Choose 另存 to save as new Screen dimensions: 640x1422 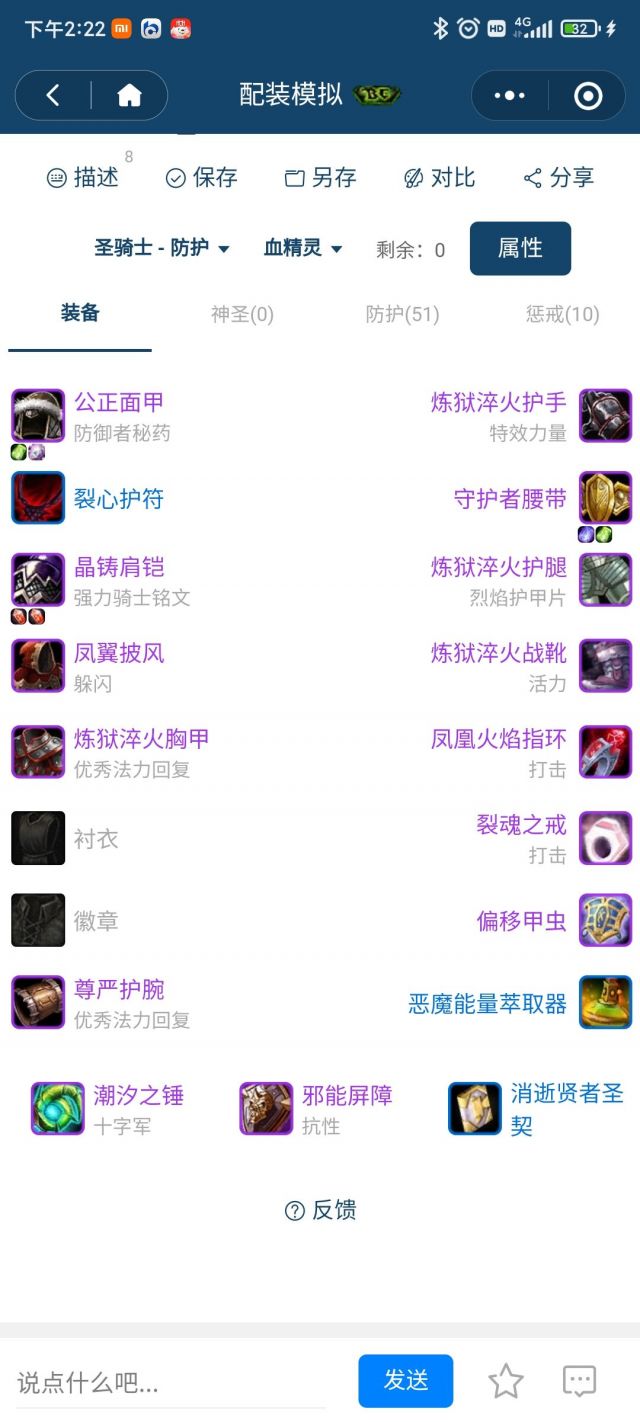321,177
